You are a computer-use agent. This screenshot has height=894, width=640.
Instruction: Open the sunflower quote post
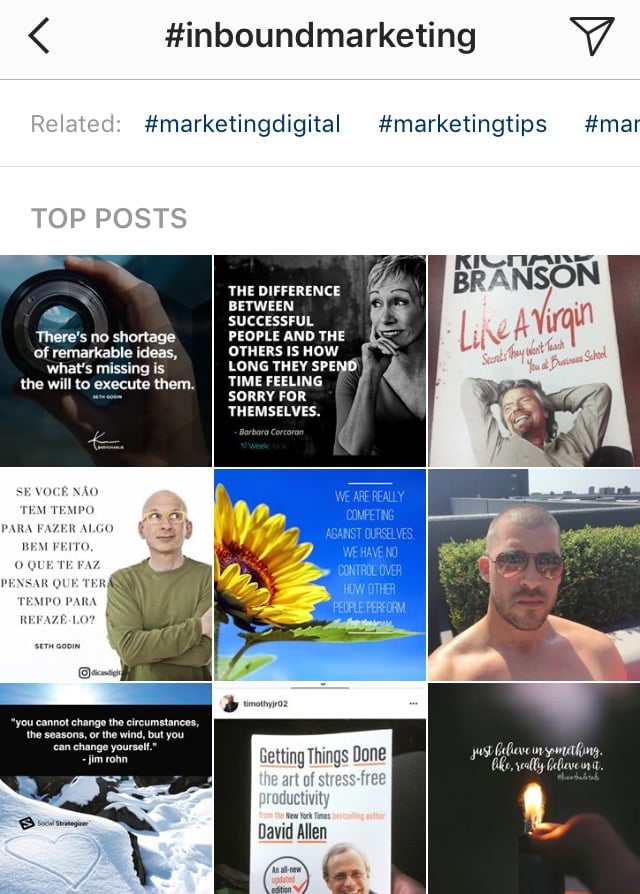coord(320,575)
